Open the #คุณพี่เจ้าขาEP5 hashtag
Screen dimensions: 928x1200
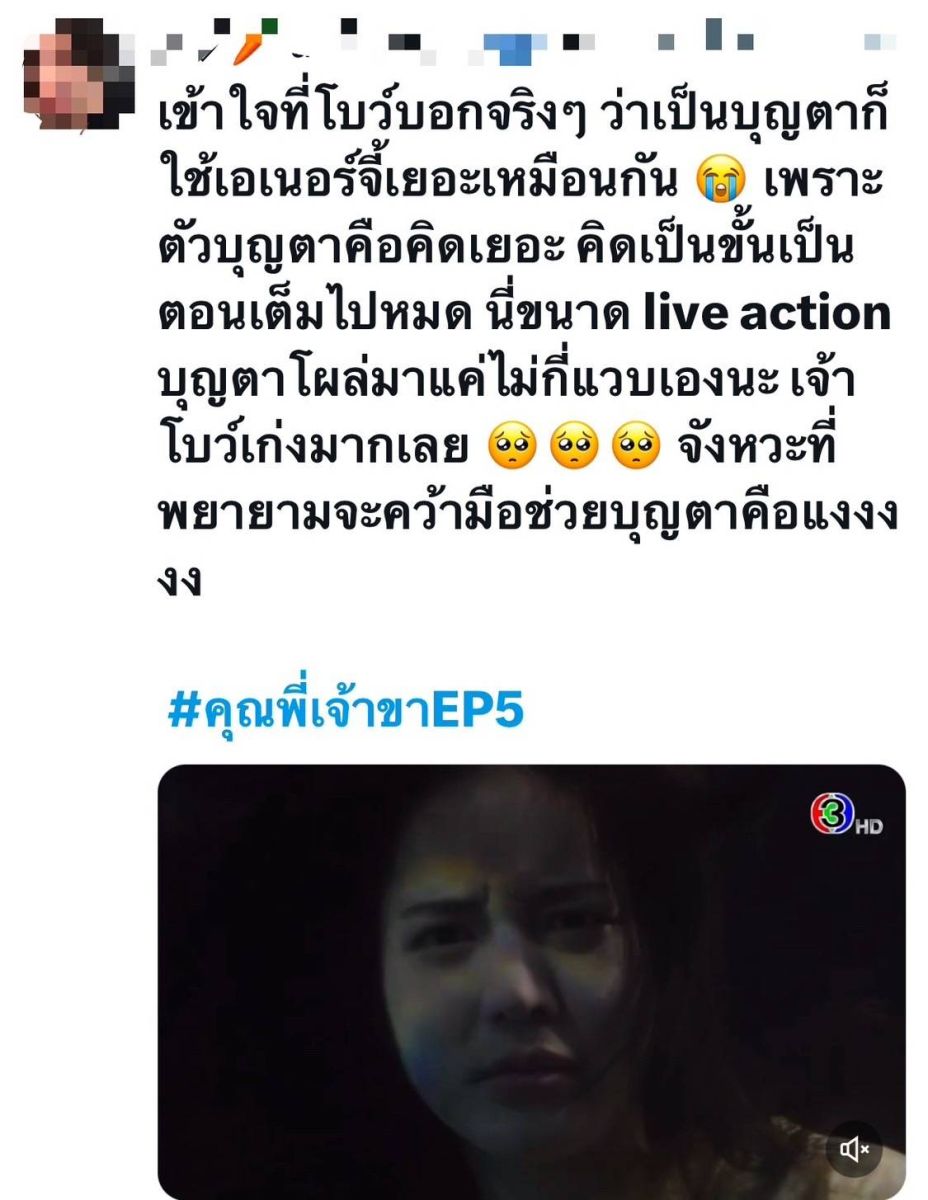click(345, 711)
